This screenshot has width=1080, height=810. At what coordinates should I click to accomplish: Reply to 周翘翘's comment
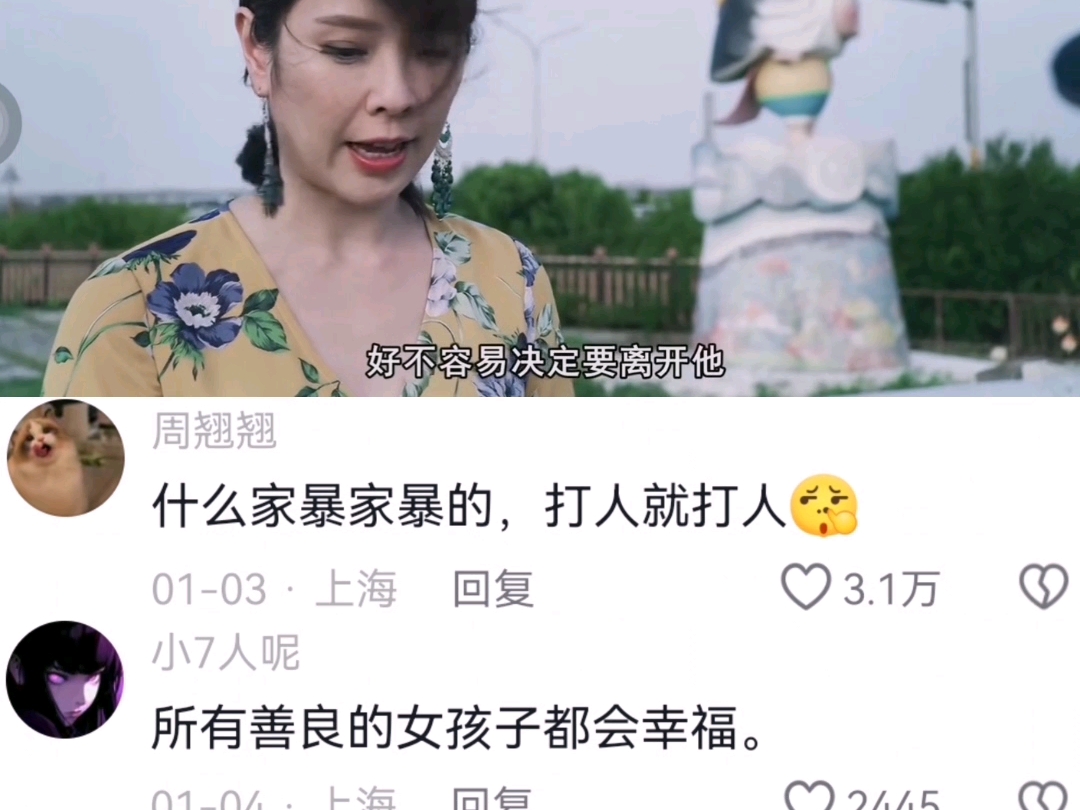click(x=492, y=589)
